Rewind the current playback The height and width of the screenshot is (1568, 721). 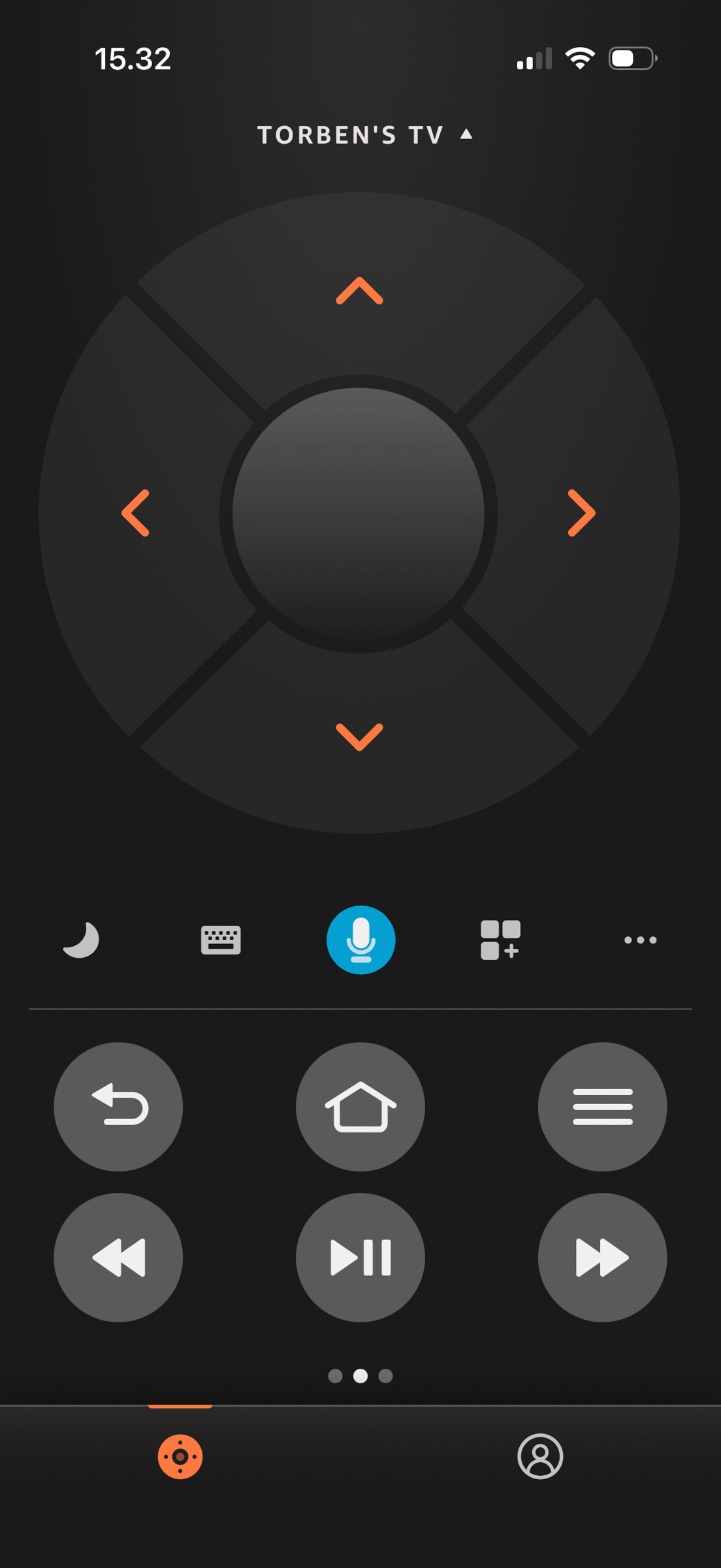point(118,1257)
